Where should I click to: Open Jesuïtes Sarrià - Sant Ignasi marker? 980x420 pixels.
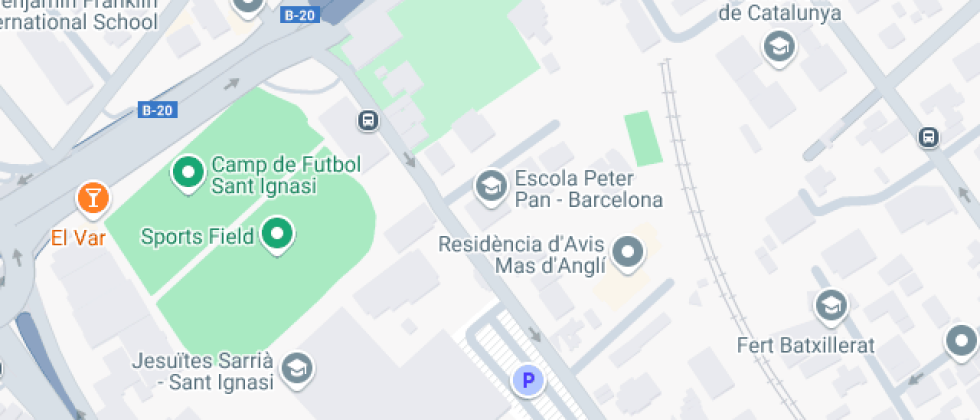[x=296, y=368]
